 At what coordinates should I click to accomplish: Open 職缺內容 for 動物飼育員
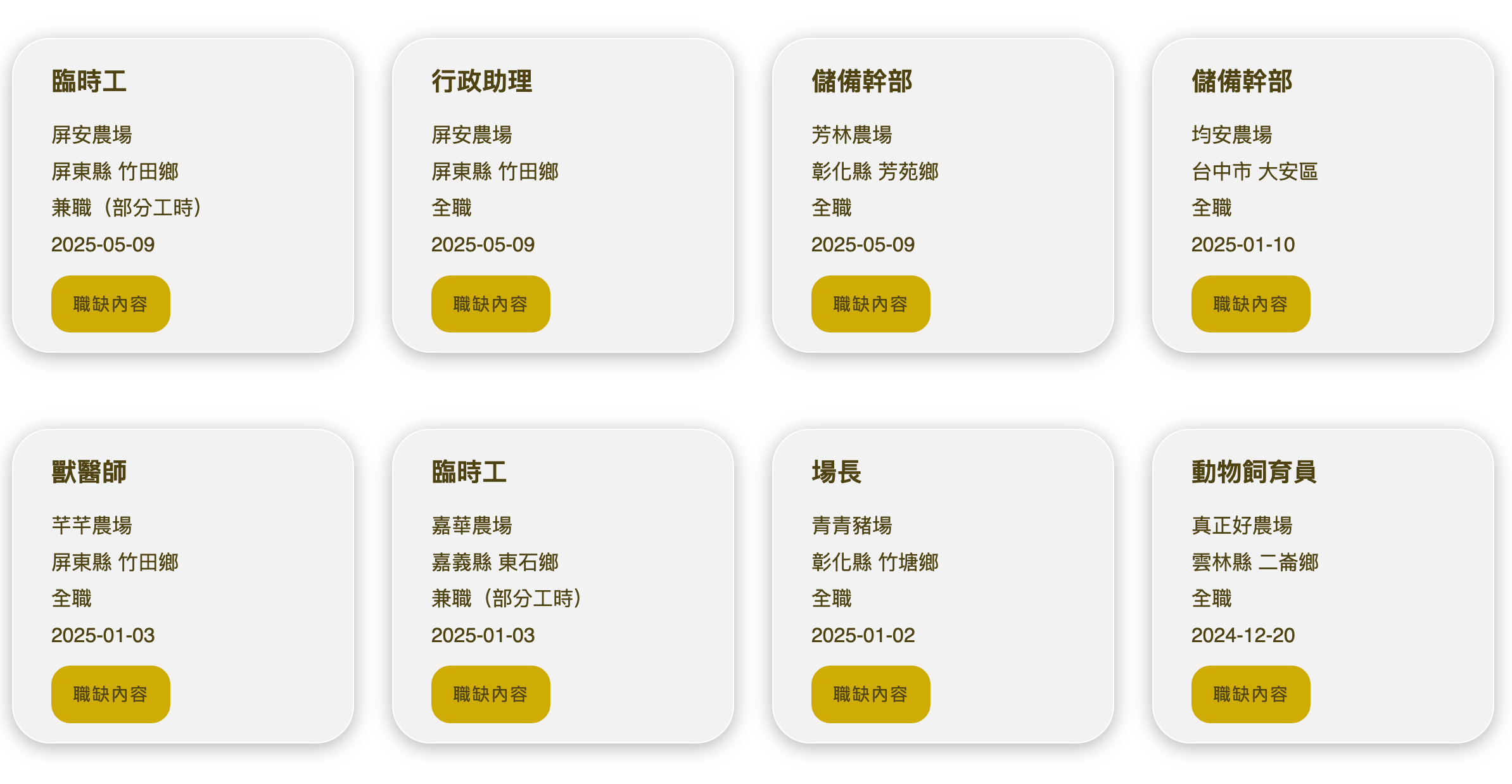click(x=1250, y=694)
